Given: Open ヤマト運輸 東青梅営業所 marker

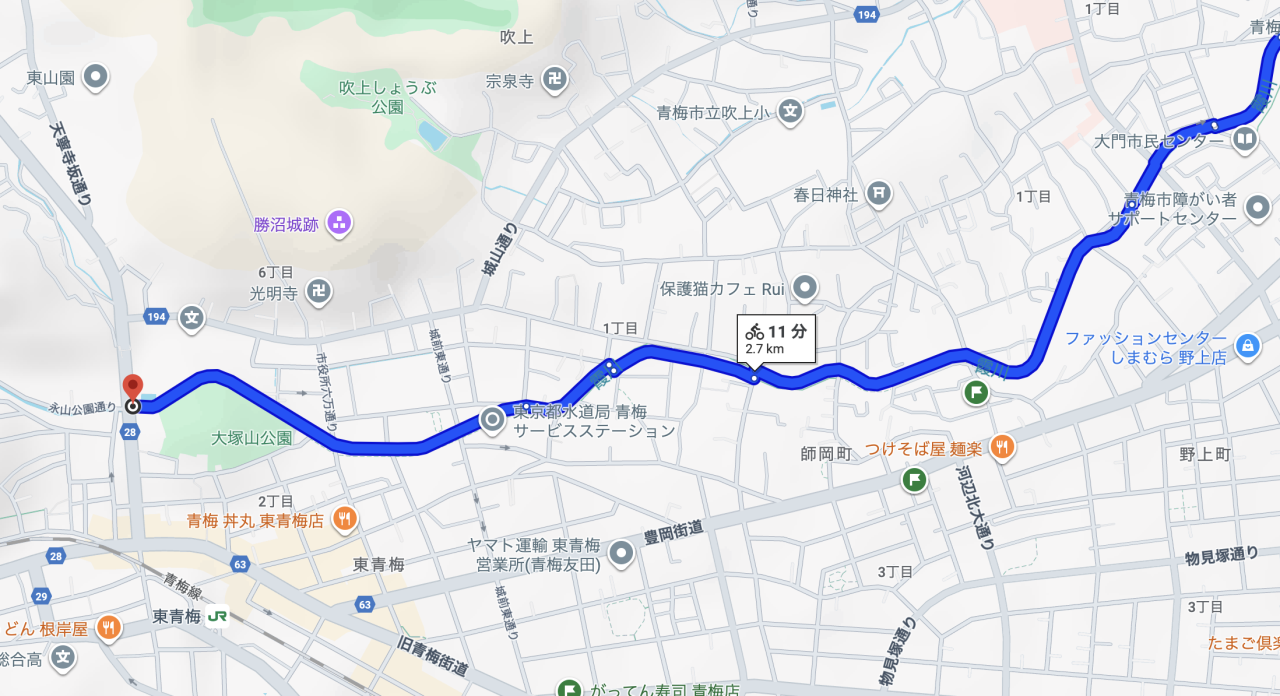Looking at the screenshot, I should pos(622,552).
